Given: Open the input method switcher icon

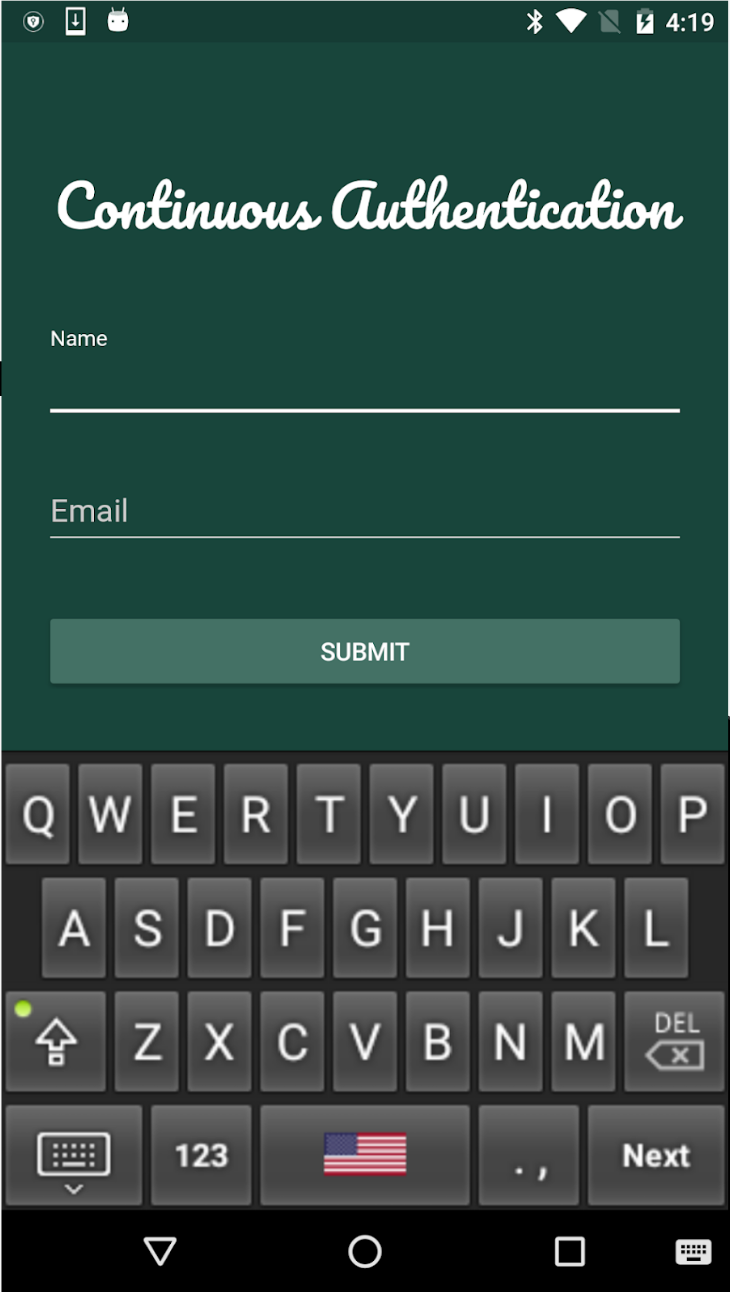Looking at the screenshot, I should point(693,1251).
